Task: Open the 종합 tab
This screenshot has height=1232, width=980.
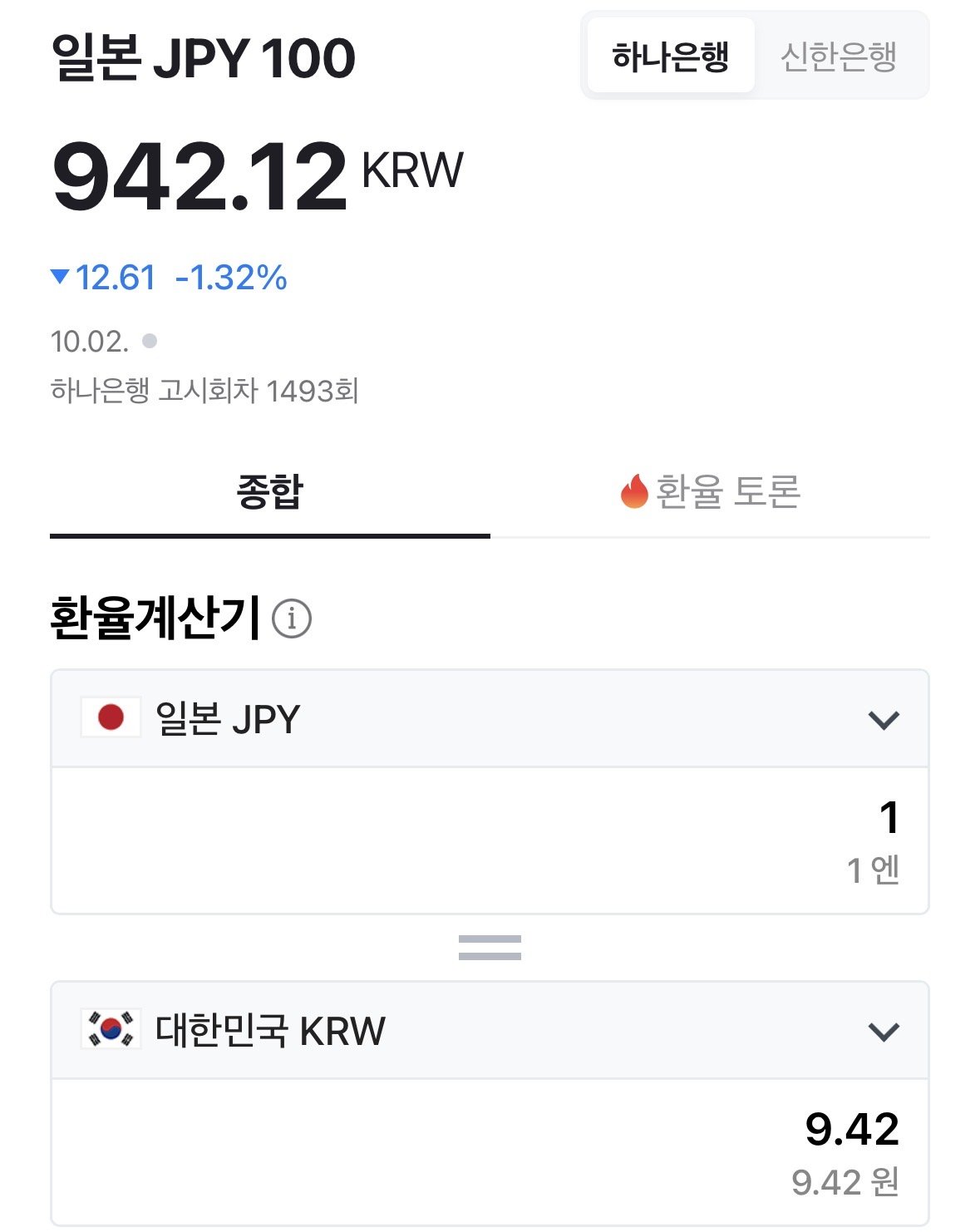Action: pos(270,492)
